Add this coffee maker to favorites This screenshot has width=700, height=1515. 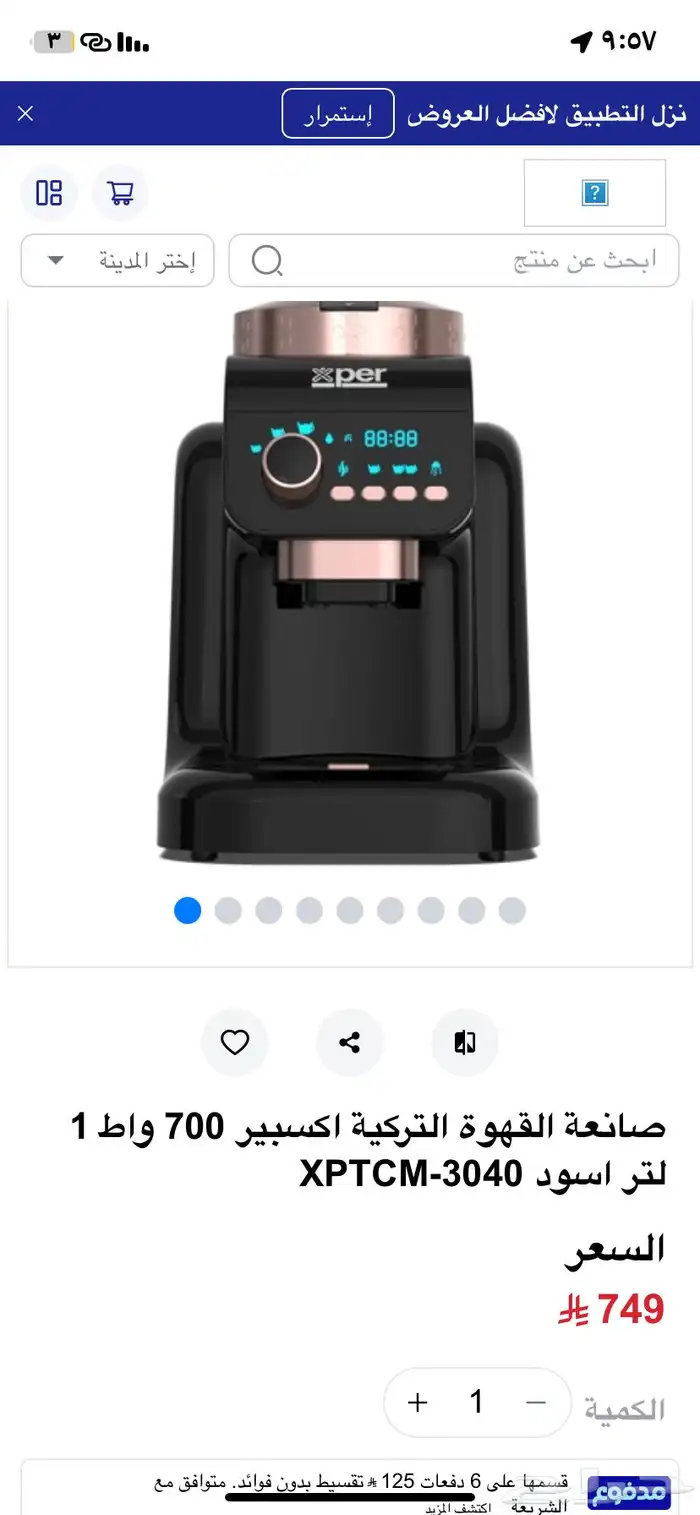tap(235, 1043)
